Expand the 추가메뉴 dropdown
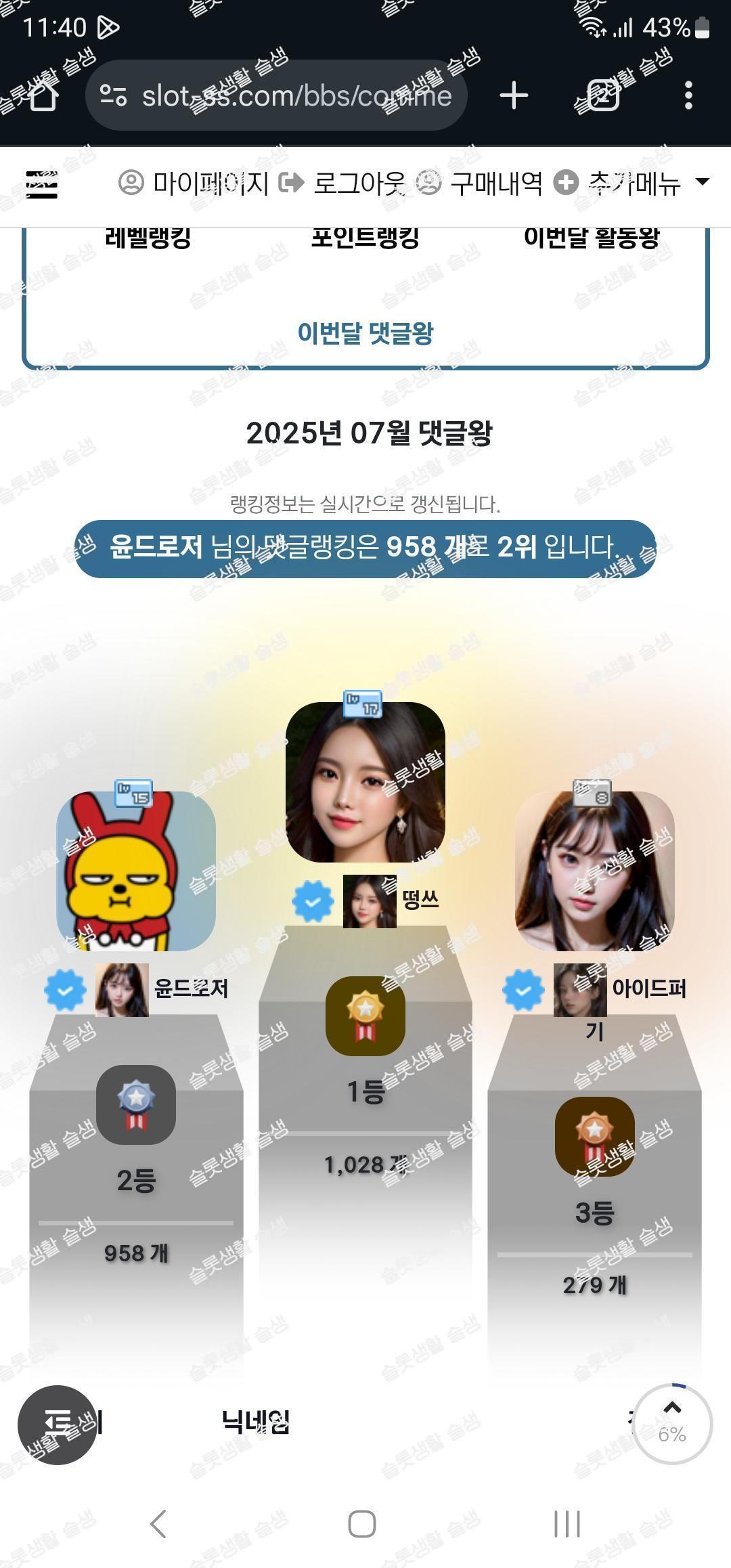 point(632,183)
